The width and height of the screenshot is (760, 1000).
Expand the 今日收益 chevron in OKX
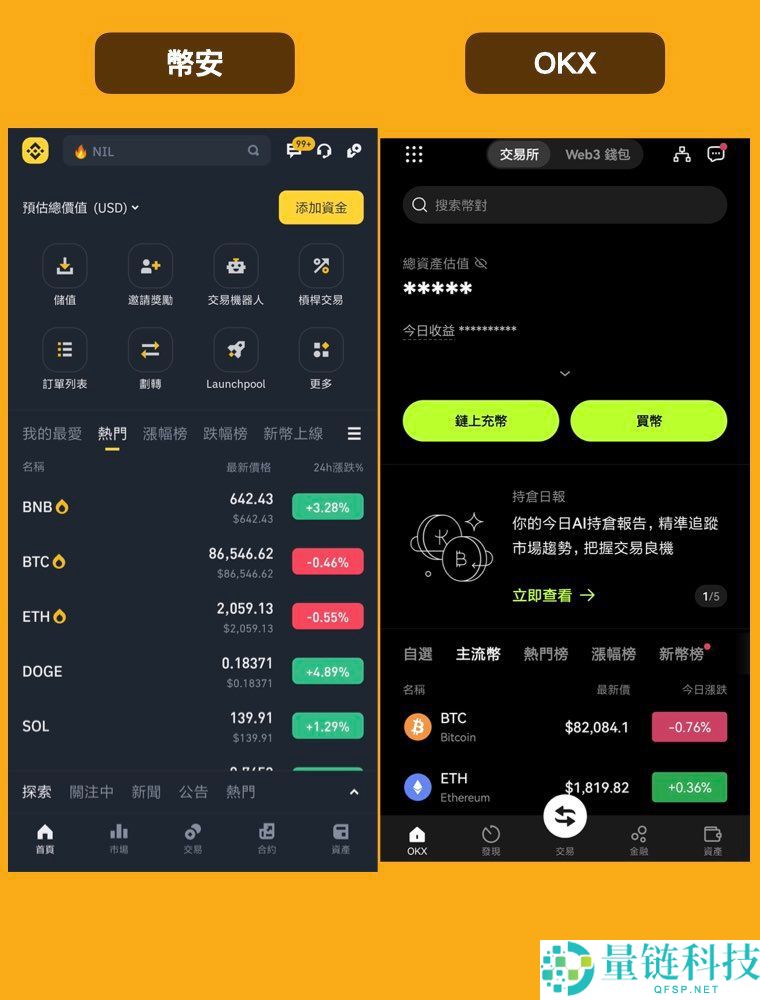565,373
